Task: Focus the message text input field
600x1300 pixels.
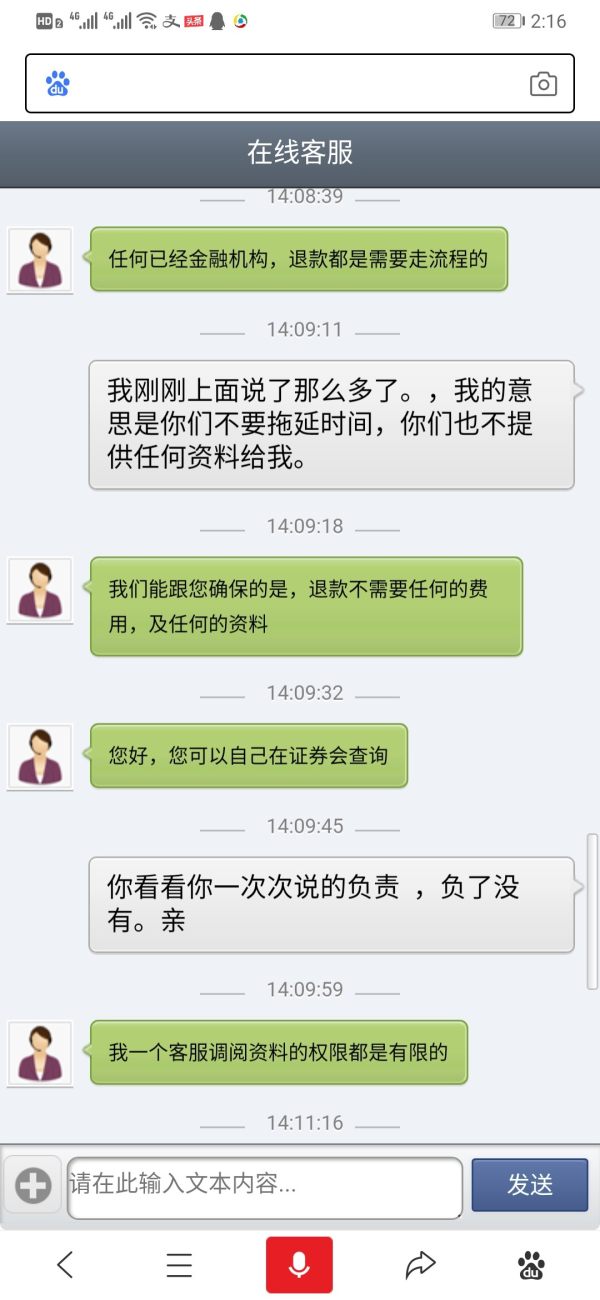Action: pos(264,1187)
